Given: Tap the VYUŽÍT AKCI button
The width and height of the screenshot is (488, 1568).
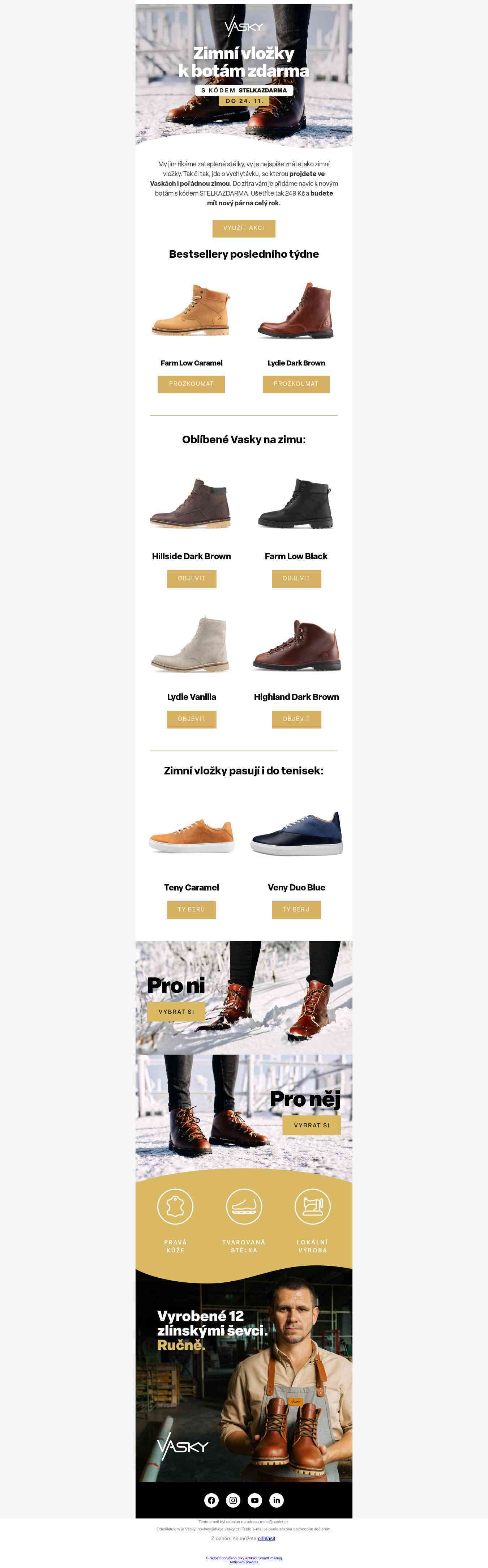Looking at the screenshot, I should coord(243,228).
